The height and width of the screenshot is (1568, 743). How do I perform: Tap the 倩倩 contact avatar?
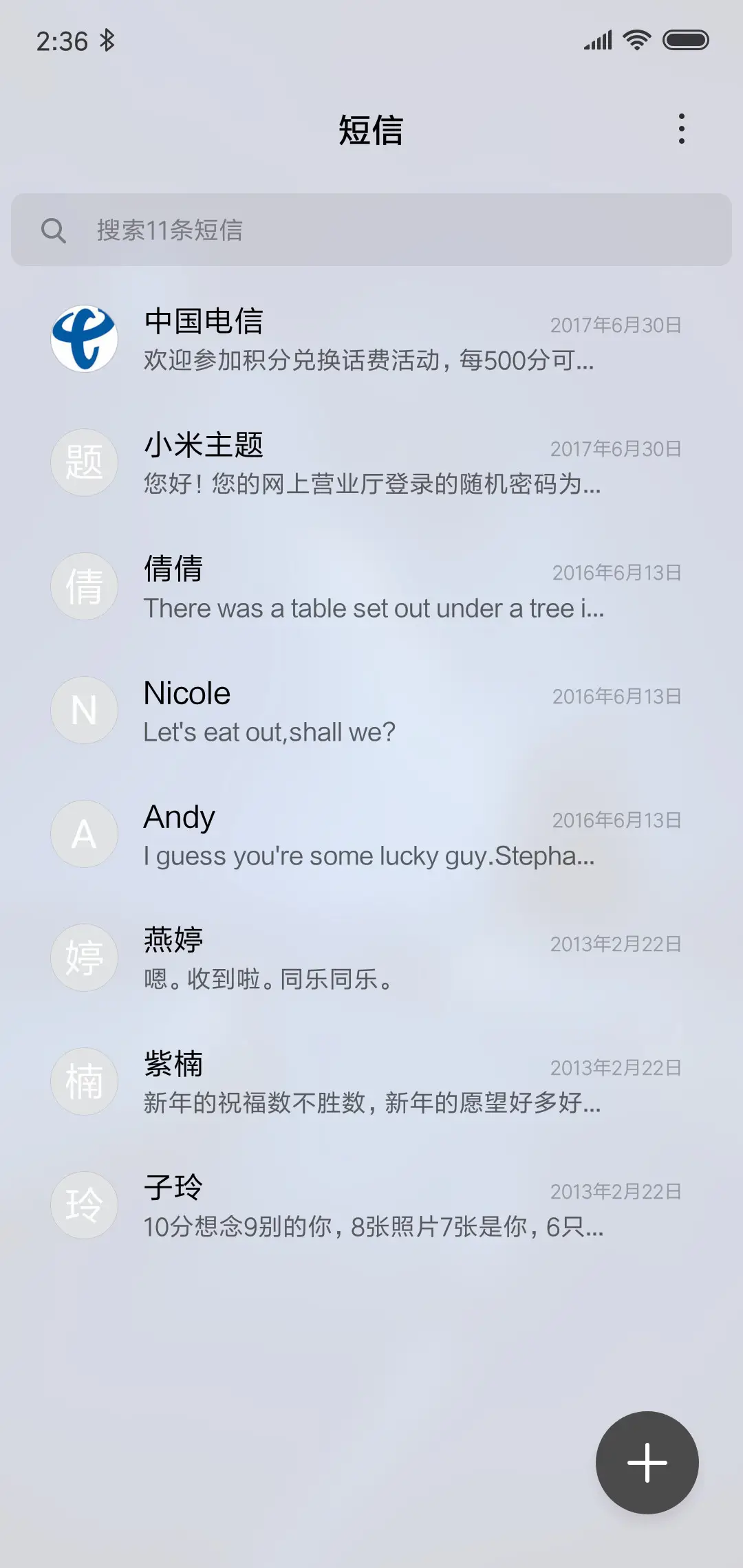(x=83, y=586)
